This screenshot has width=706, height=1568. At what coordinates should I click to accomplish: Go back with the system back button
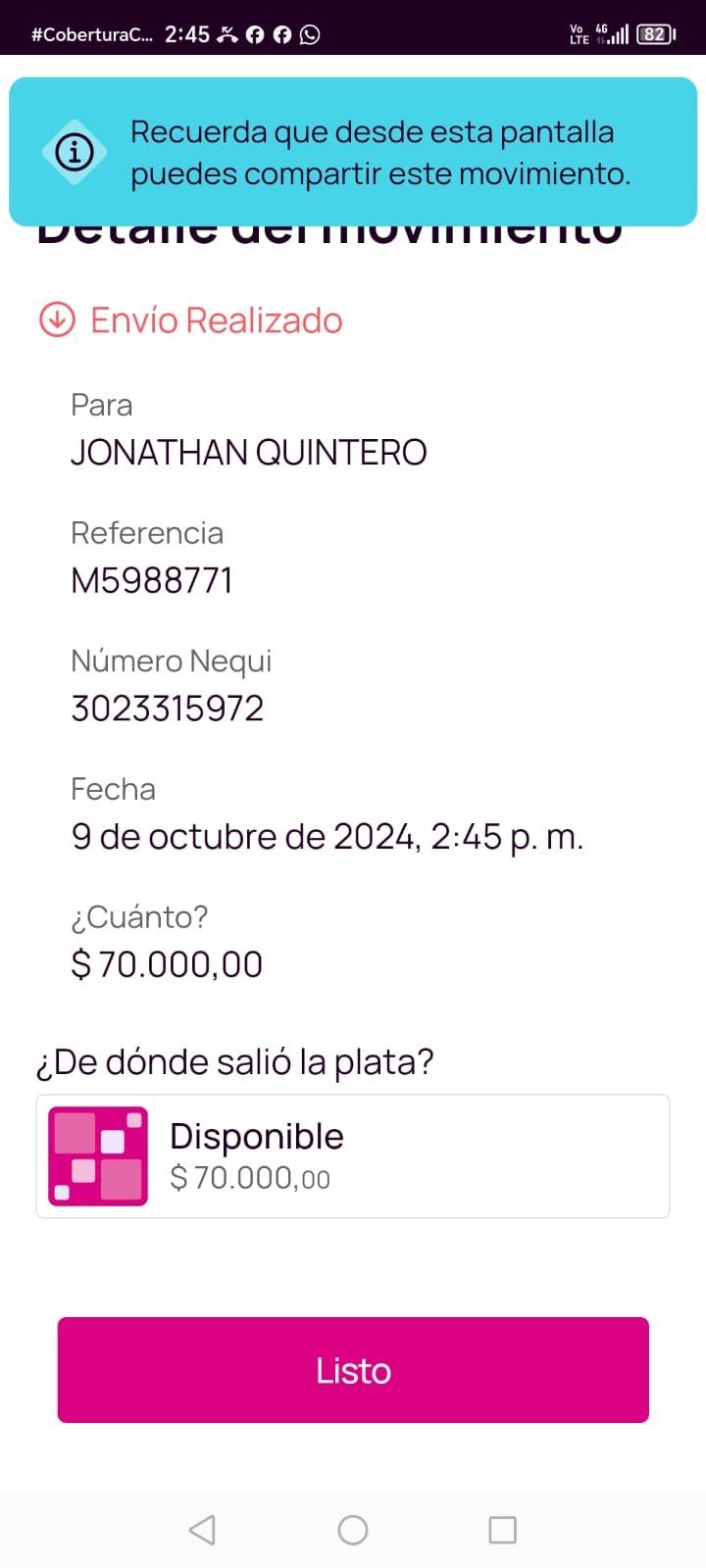pos(202,1530)
